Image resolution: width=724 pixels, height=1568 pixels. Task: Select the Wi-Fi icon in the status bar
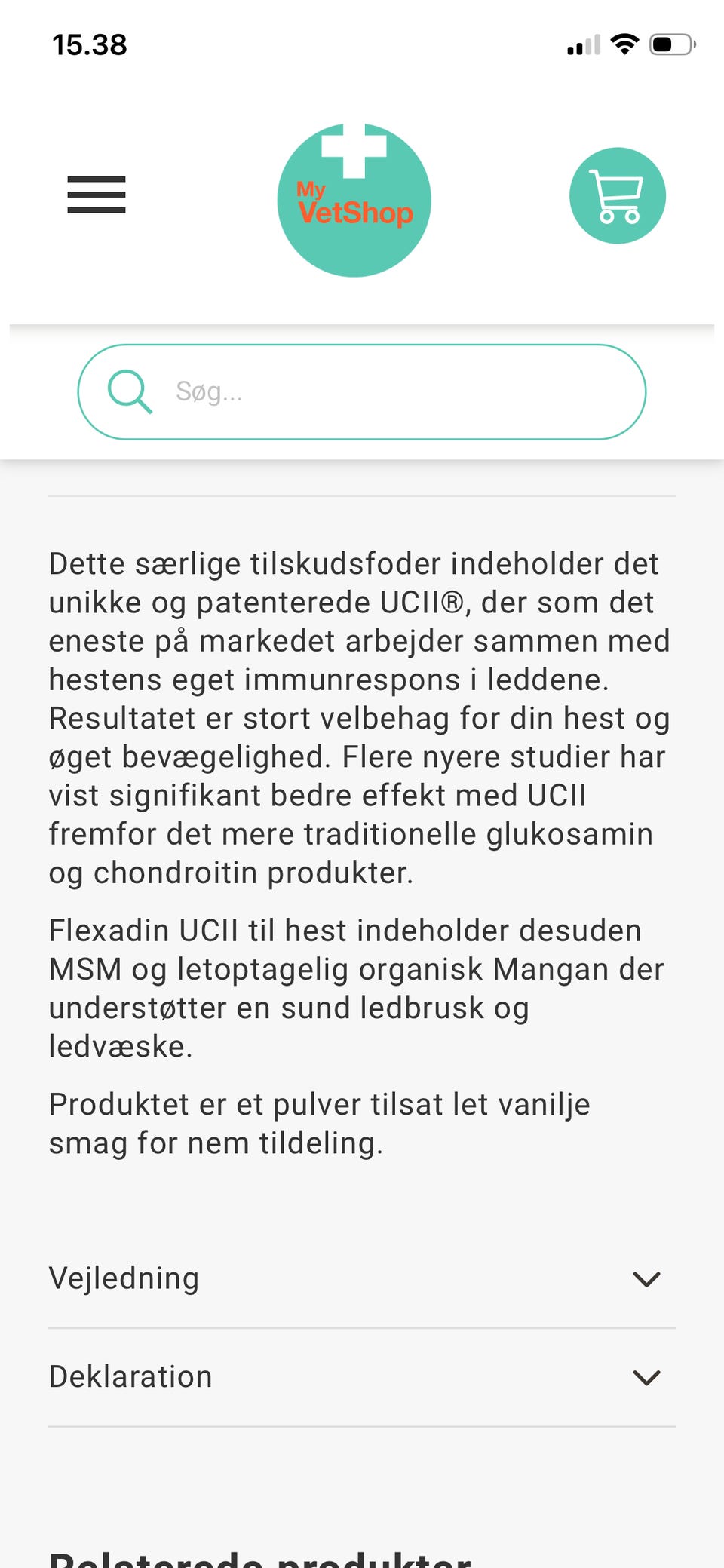click(625, 43)
